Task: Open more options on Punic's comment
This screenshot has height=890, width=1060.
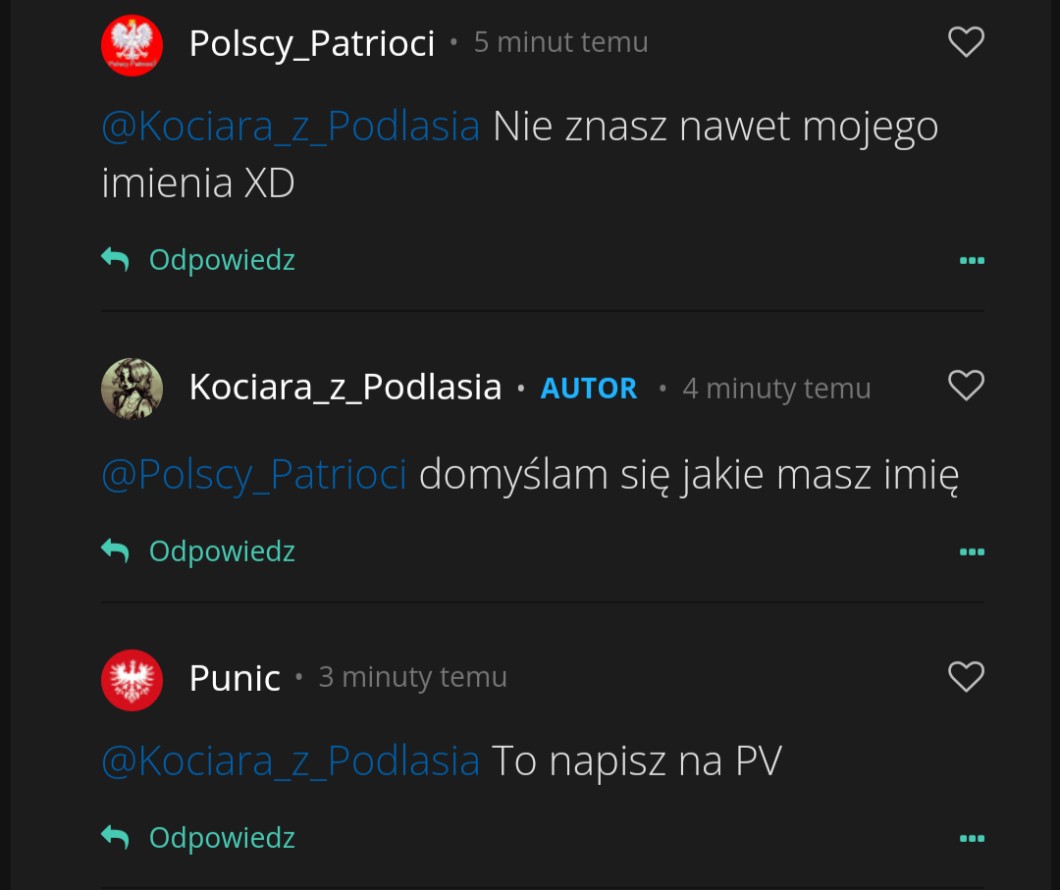Action: click(971, 838)
